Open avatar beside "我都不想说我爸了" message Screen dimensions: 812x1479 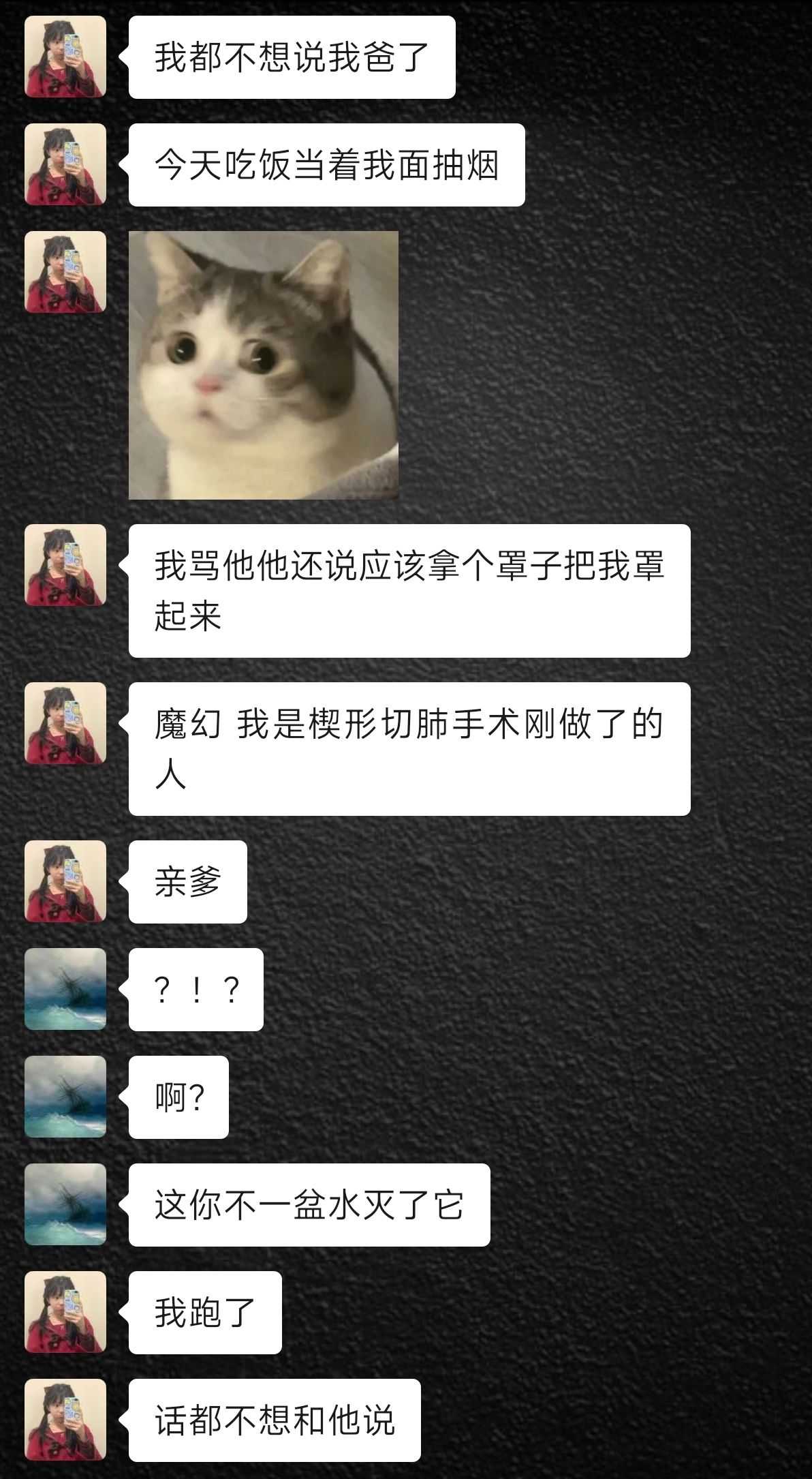point(65,57)
